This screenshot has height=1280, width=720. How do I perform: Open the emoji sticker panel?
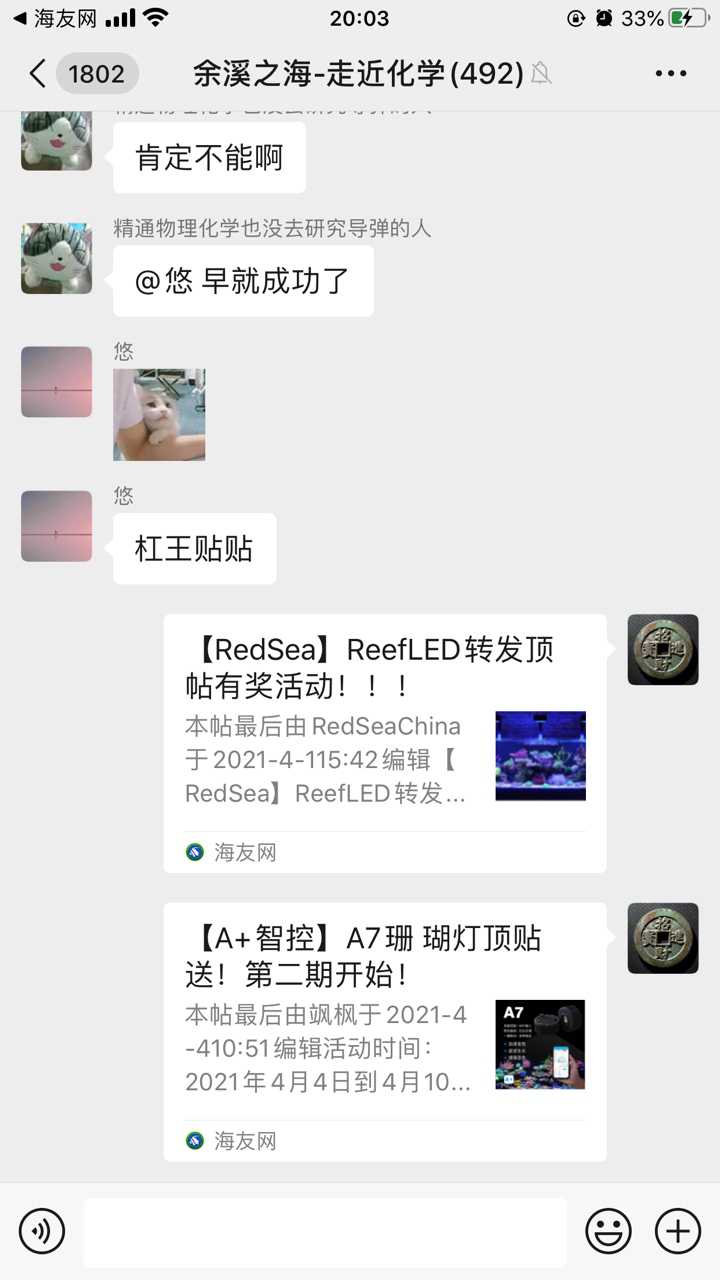608,1230
